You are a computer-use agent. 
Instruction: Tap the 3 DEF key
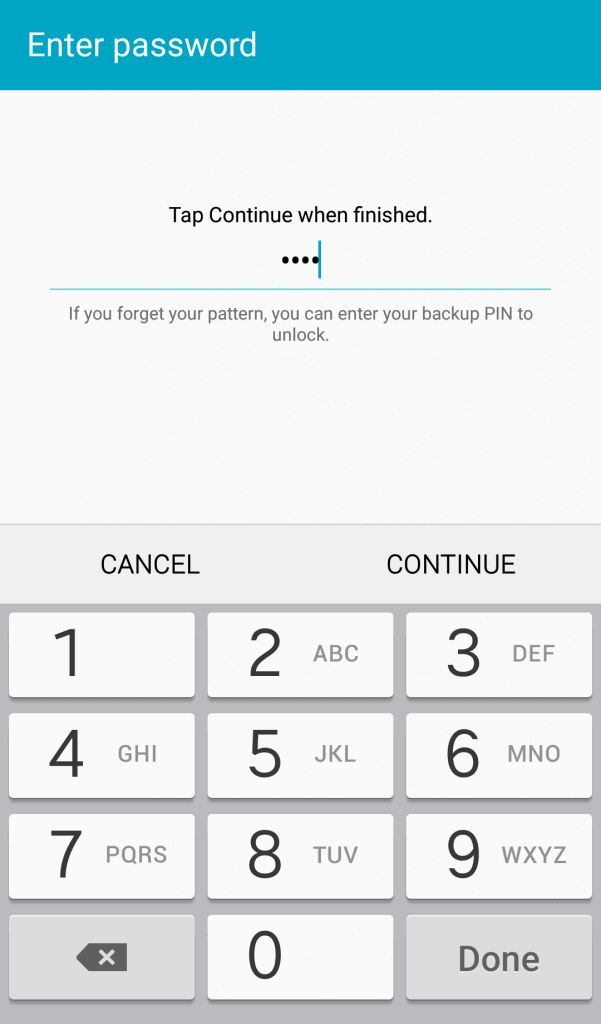coord(498,654)
